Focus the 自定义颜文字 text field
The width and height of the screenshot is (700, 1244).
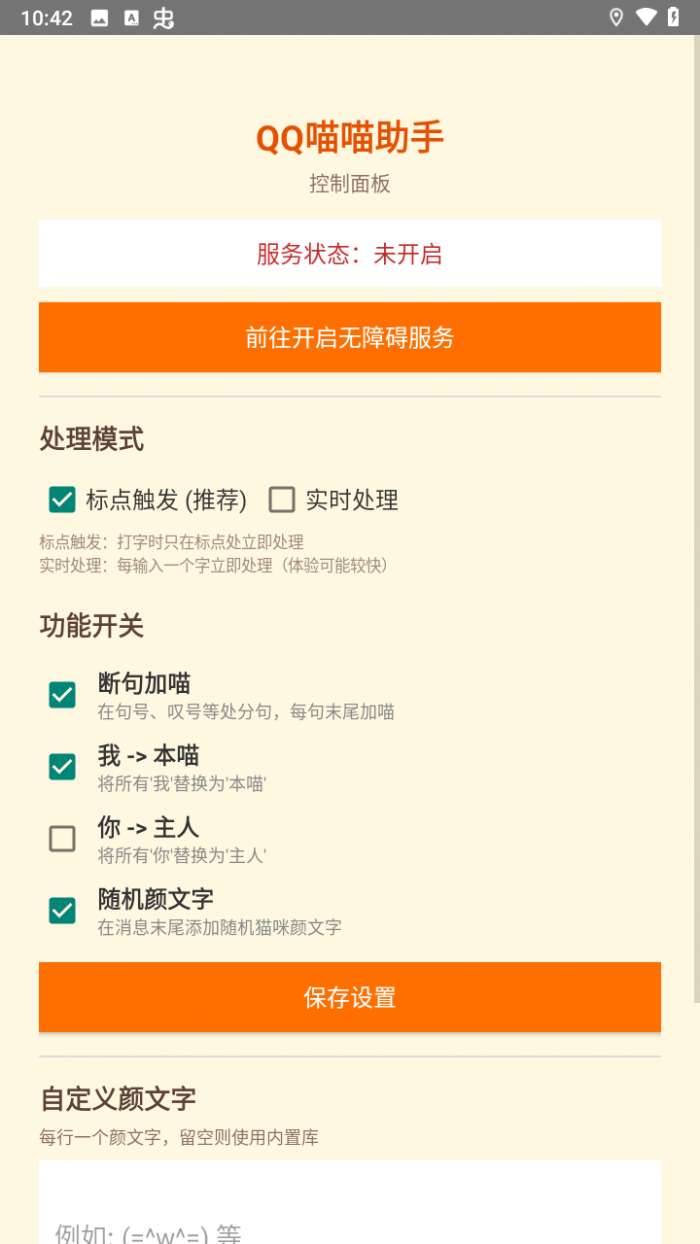[x=350, y=1202]
